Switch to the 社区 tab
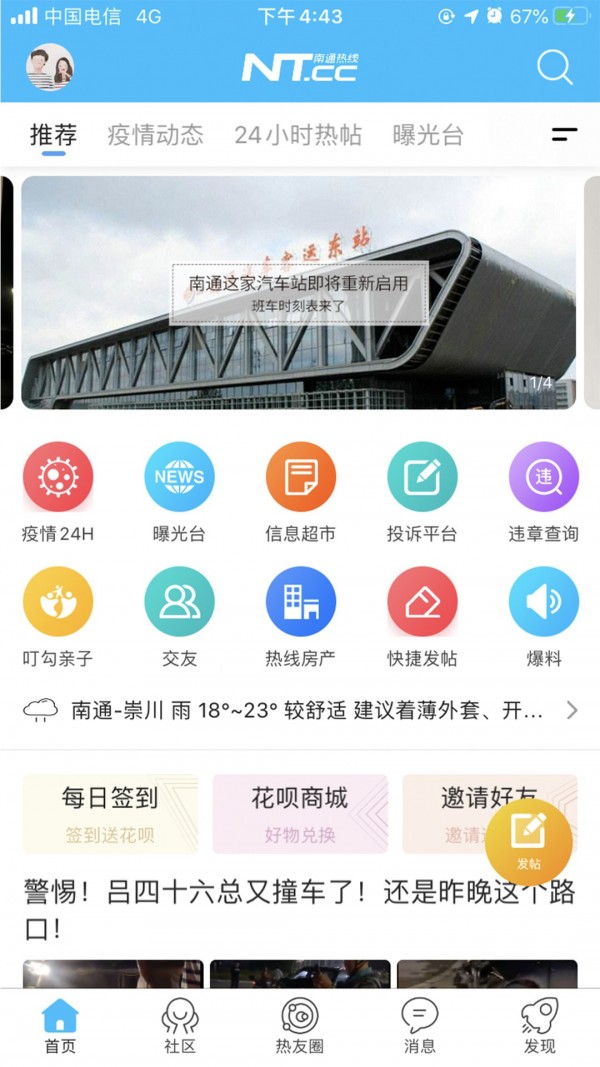600x1067 pixels. 180,1027
